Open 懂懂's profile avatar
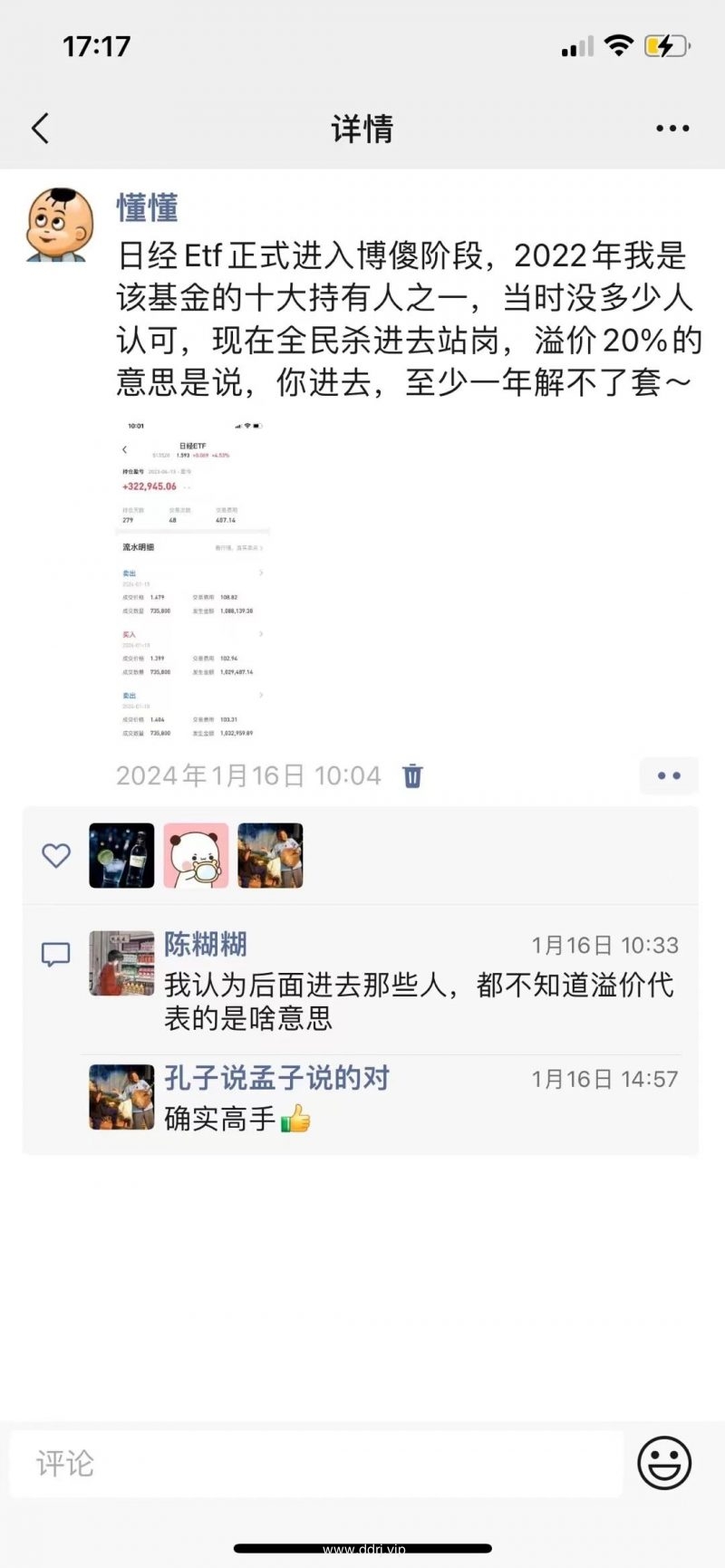 pos(60,226)
